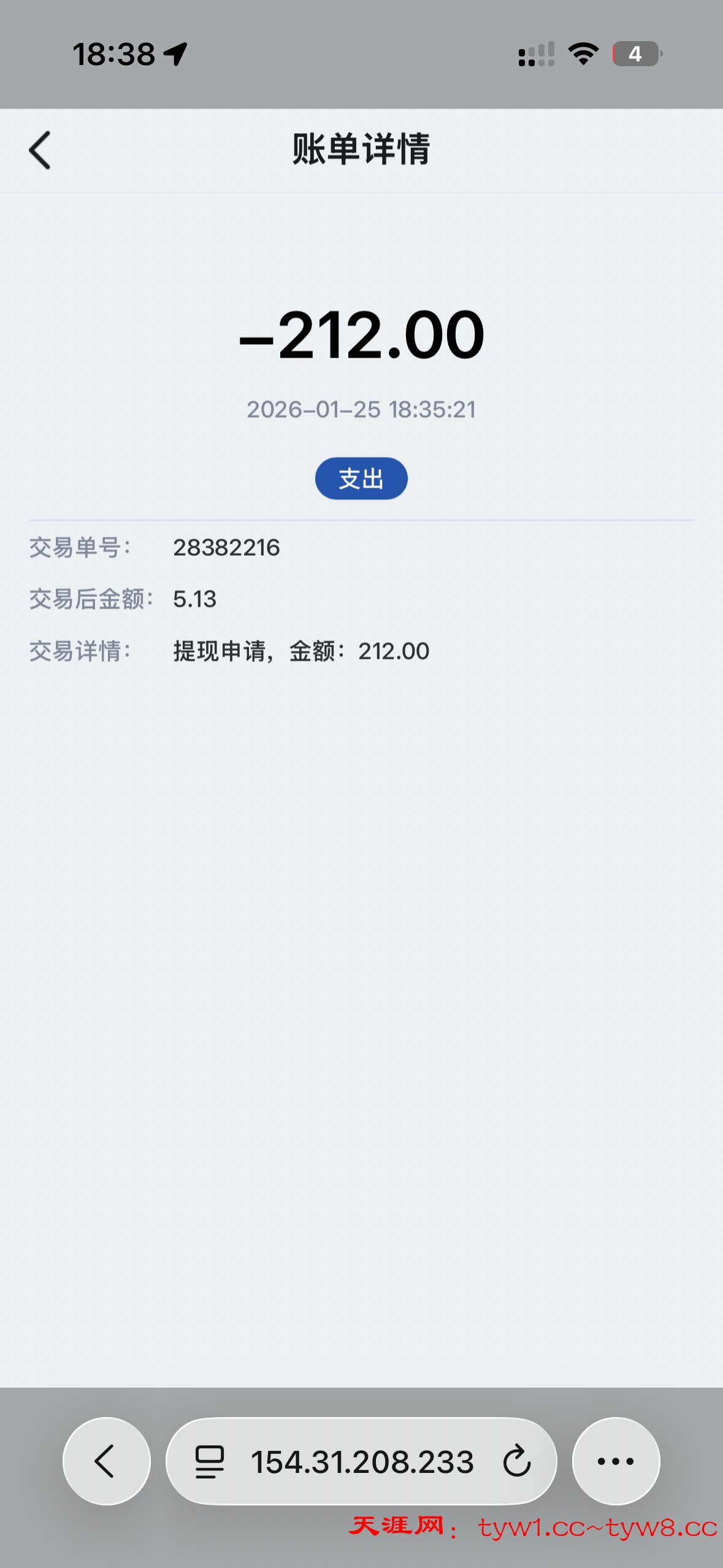Click the back arrow beside 账单详情
723x1568 pixels.
coord(39,150)
